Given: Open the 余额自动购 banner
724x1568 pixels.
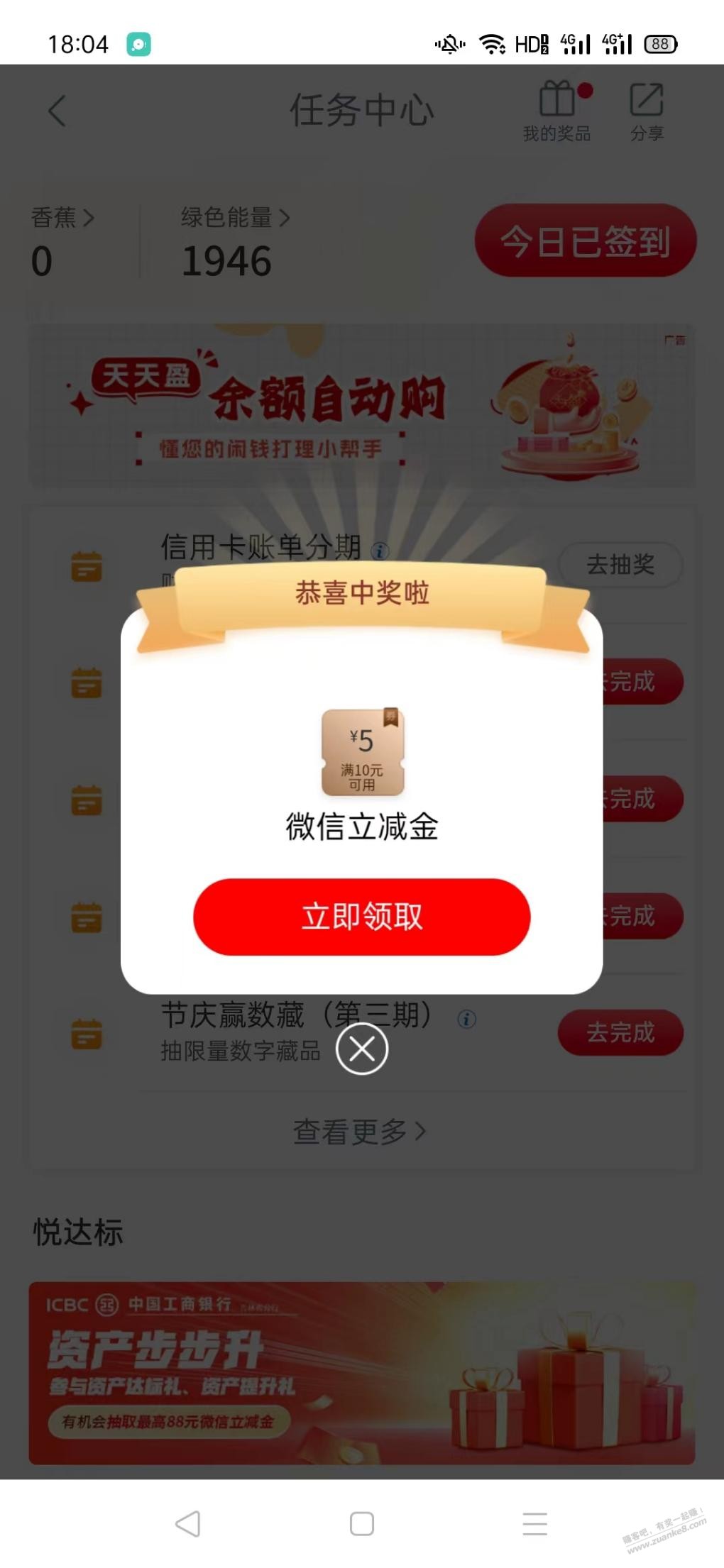Looking at the screenshot, I should pyautogui.click(x=361, y=406).
